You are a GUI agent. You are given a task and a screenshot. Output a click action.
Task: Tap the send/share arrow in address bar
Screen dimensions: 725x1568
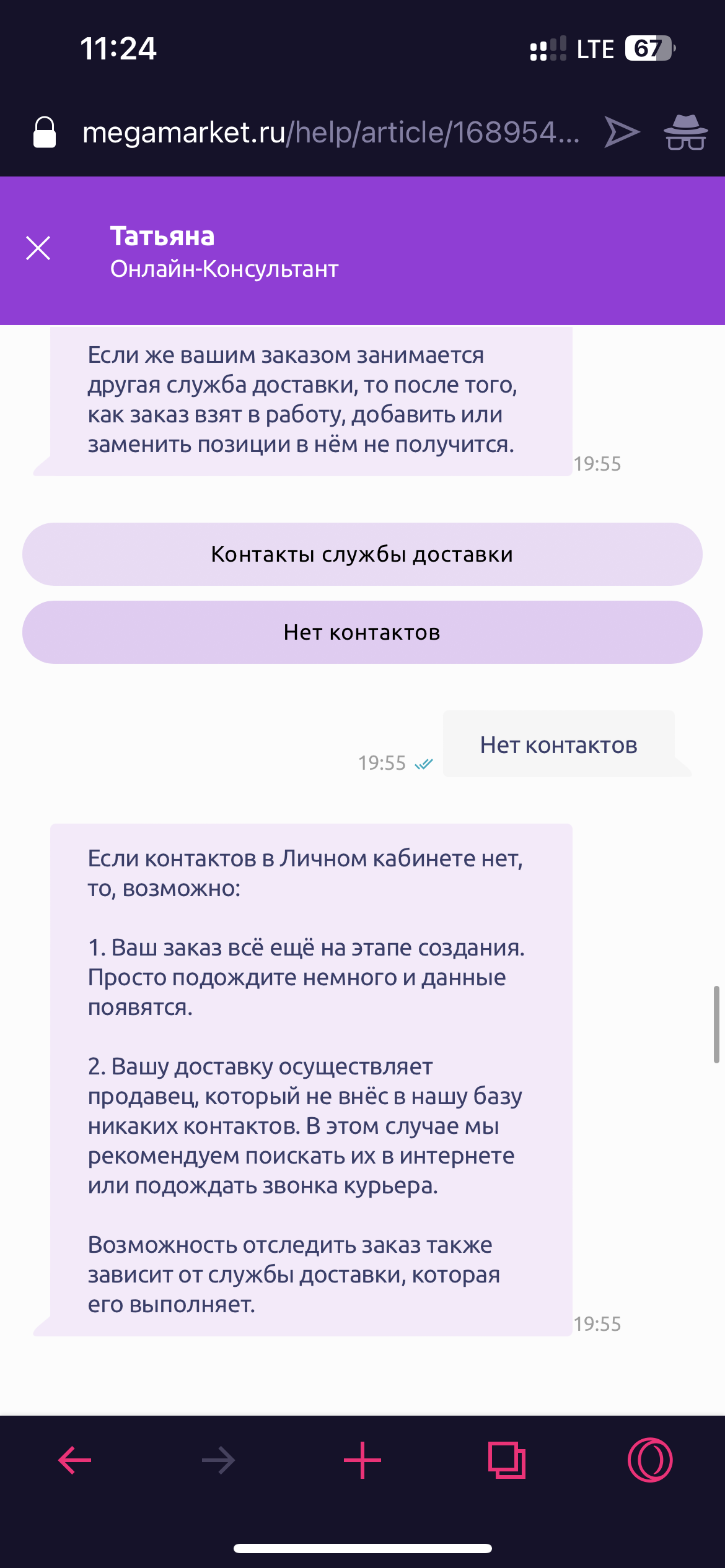point(622,132)
